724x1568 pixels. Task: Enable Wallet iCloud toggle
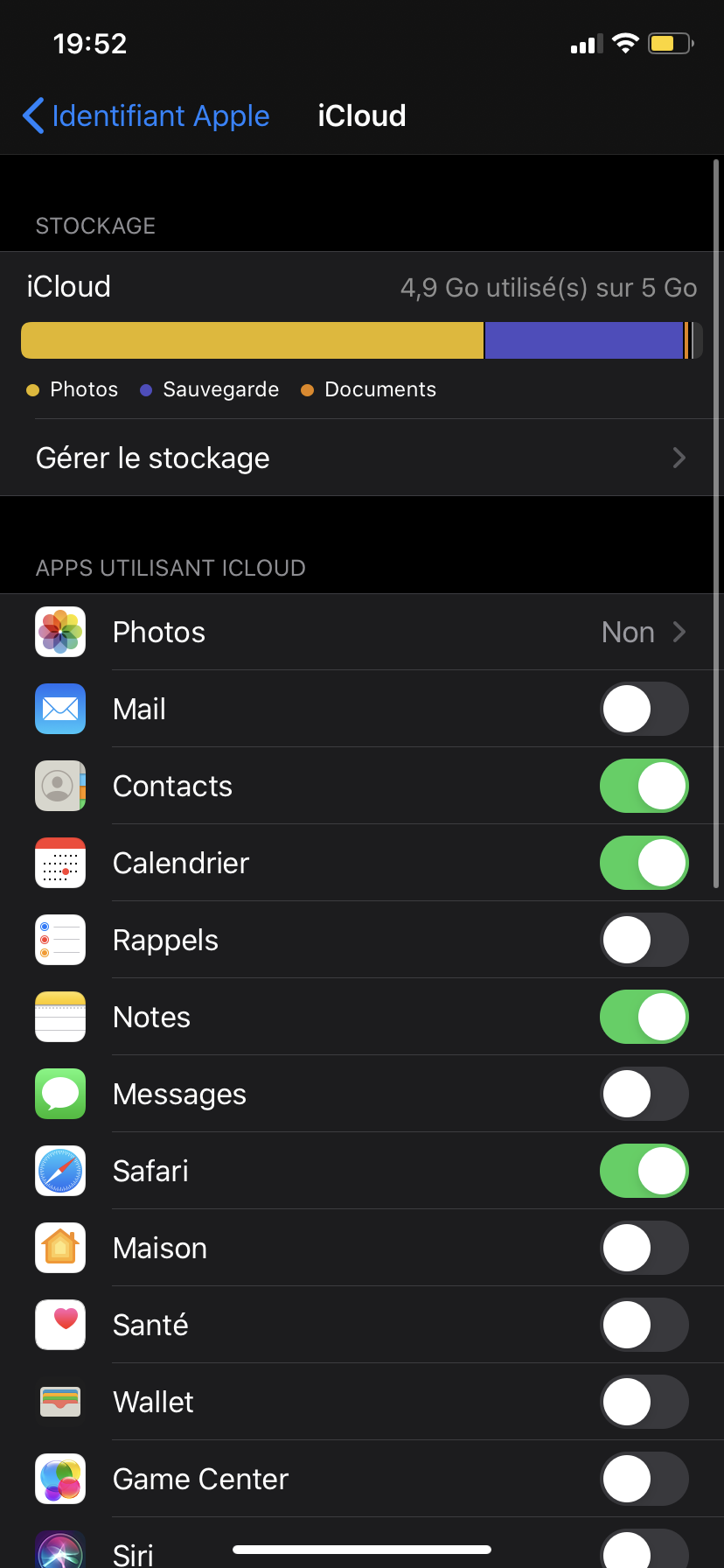[x=644, y=1402]
